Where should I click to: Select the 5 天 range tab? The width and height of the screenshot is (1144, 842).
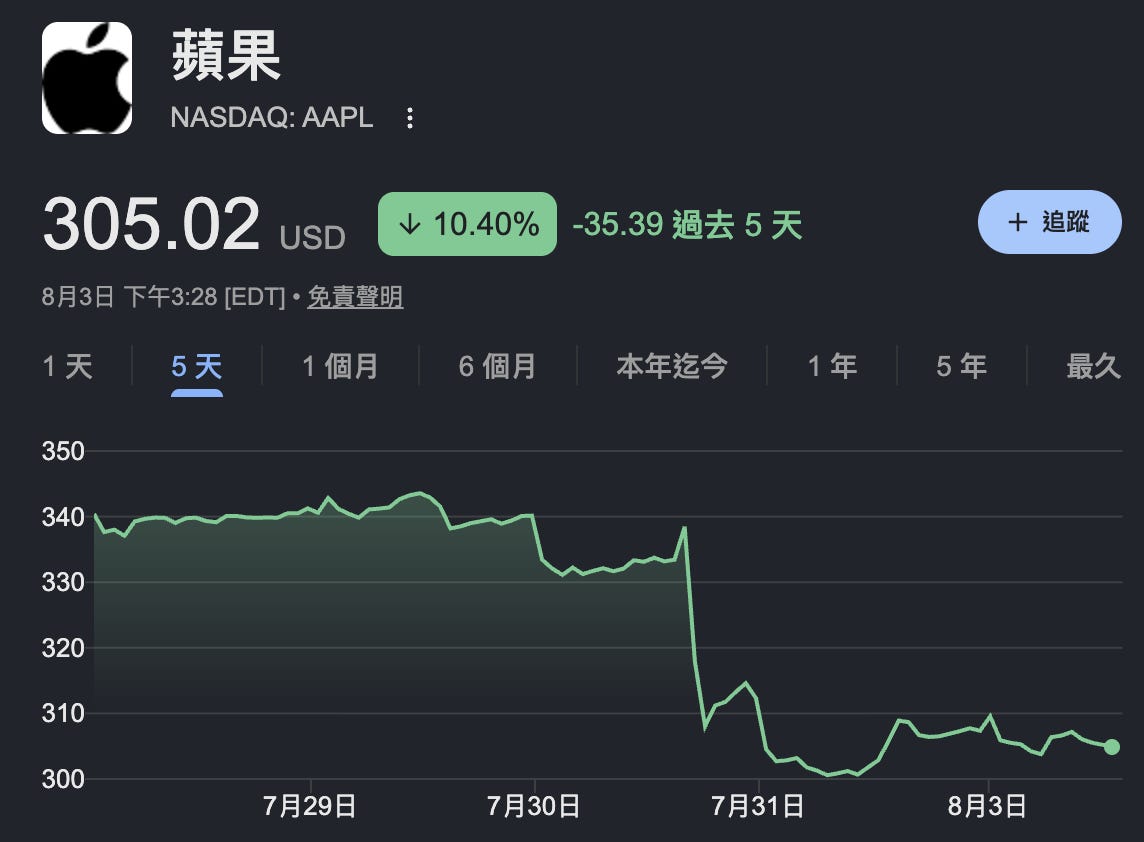(x=197, y=366)
